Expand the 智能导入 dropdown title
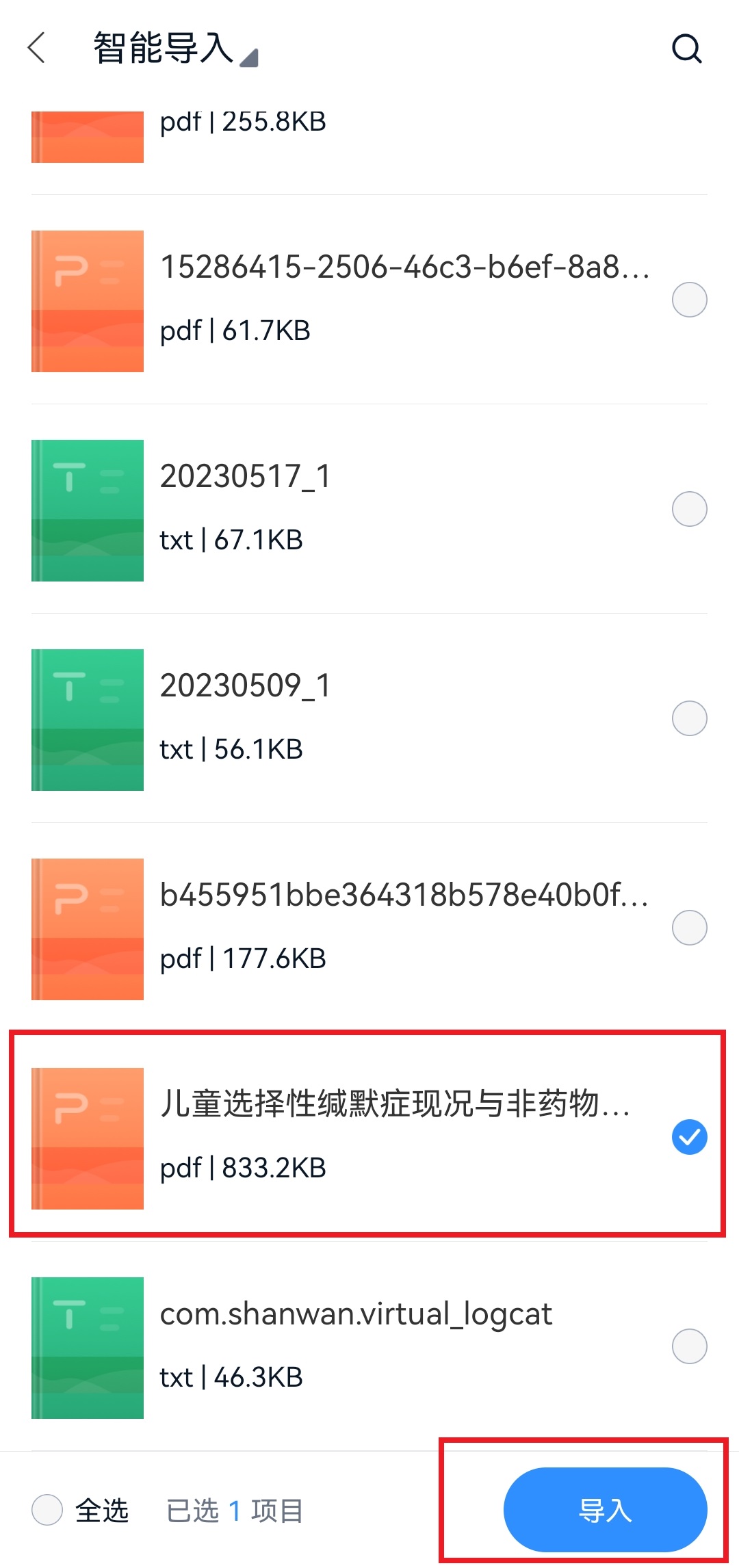The height and width of the screenshot is (1568, 739). (x=175, y=49)
